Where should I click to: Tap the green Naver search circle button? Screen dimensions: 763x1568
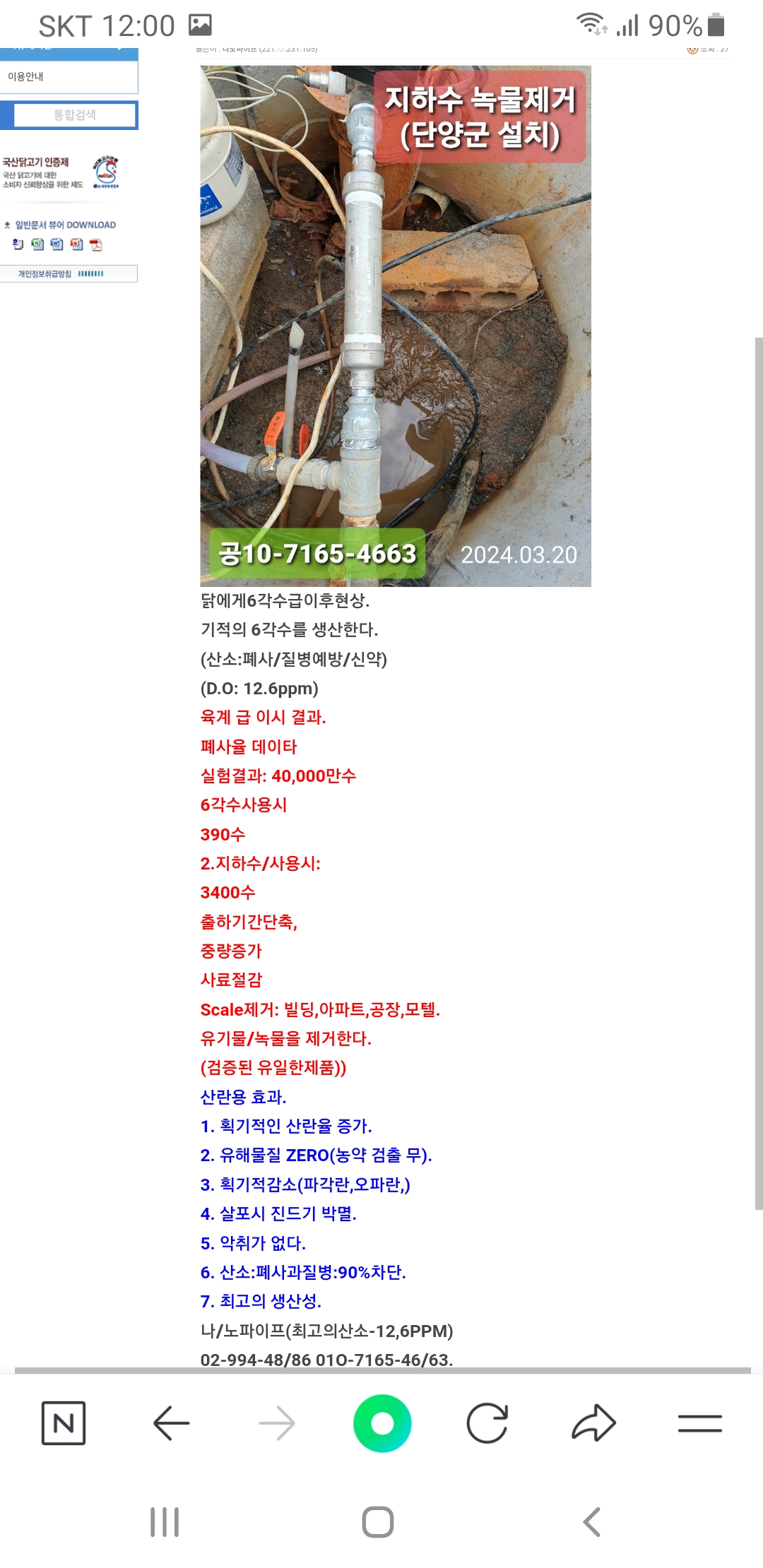point(382,1423)
